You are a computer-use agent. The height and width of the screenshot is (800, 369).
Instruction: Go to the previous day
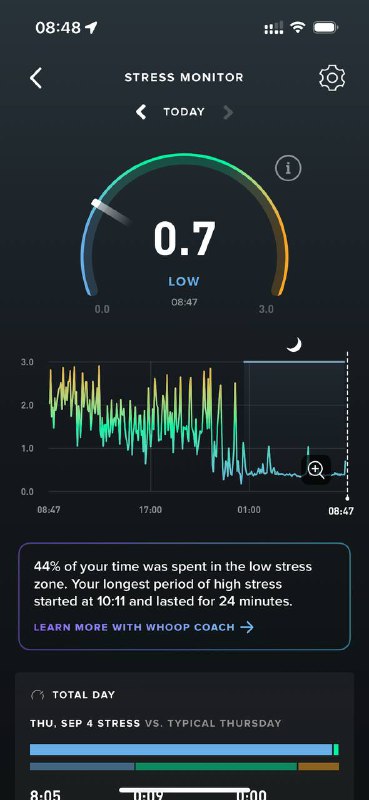(141, 112)
